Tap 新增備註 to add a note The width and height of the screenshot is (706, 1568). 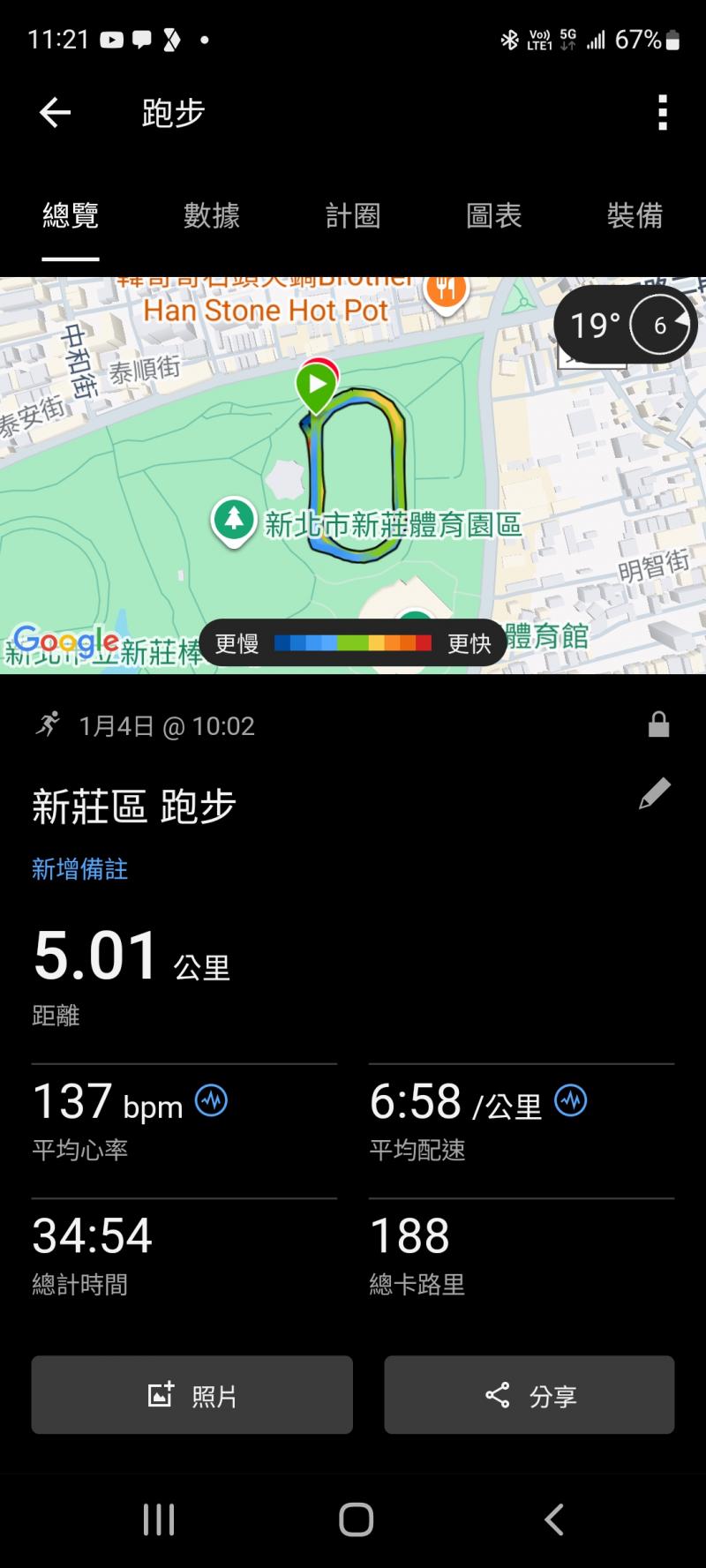[x=80, y=869]
